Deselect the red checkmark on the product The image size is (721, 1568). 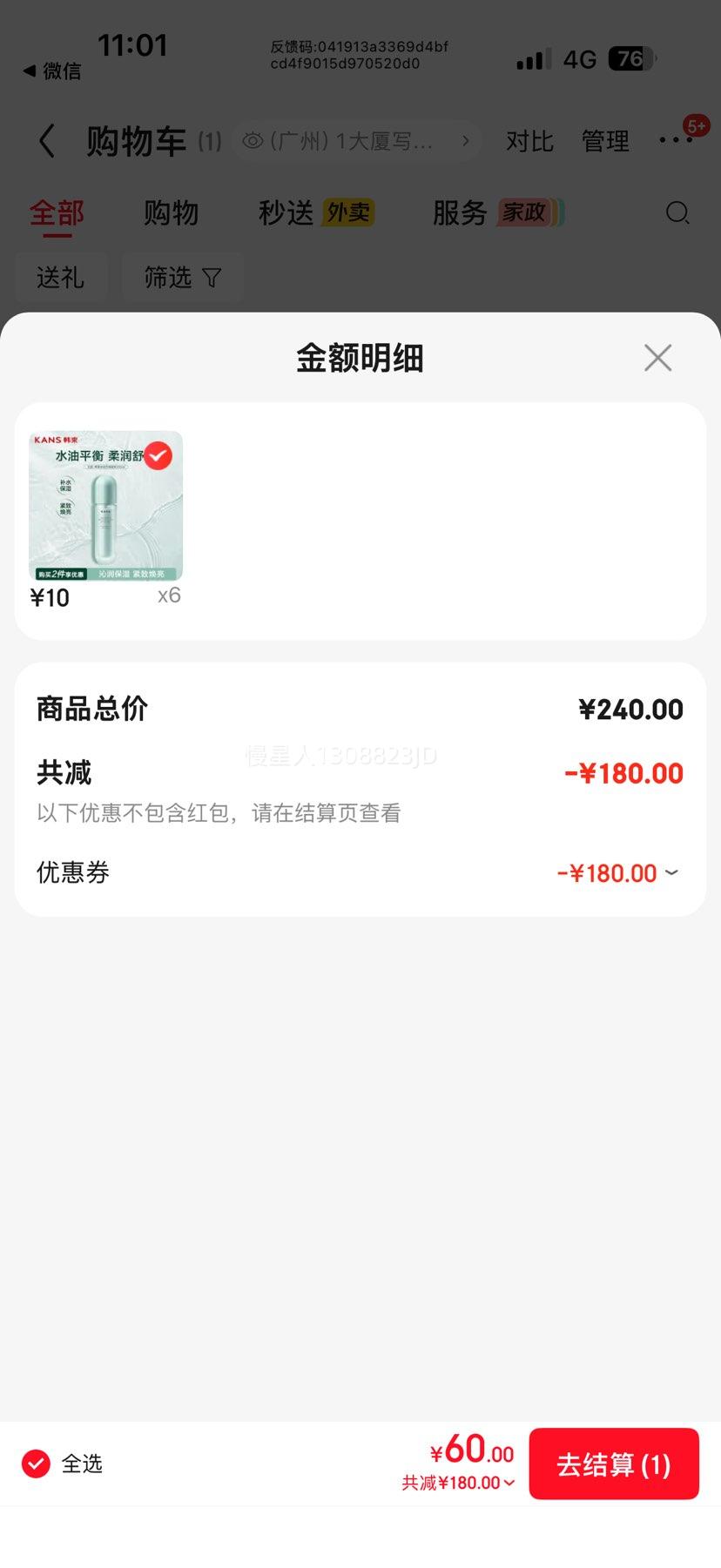[158, 456]
